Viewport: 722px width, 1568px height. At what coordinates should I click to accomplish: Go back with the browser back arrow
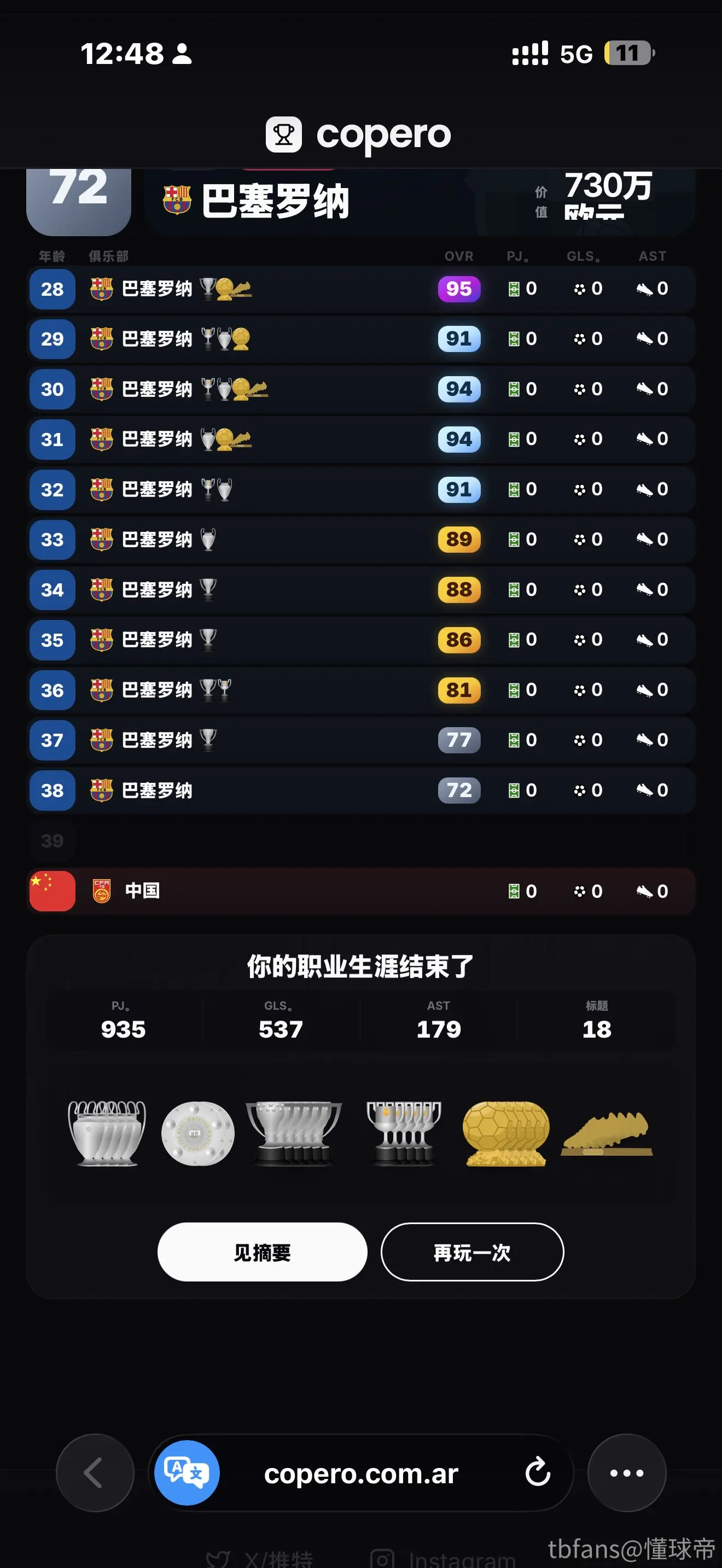[x=95, y=1472]
